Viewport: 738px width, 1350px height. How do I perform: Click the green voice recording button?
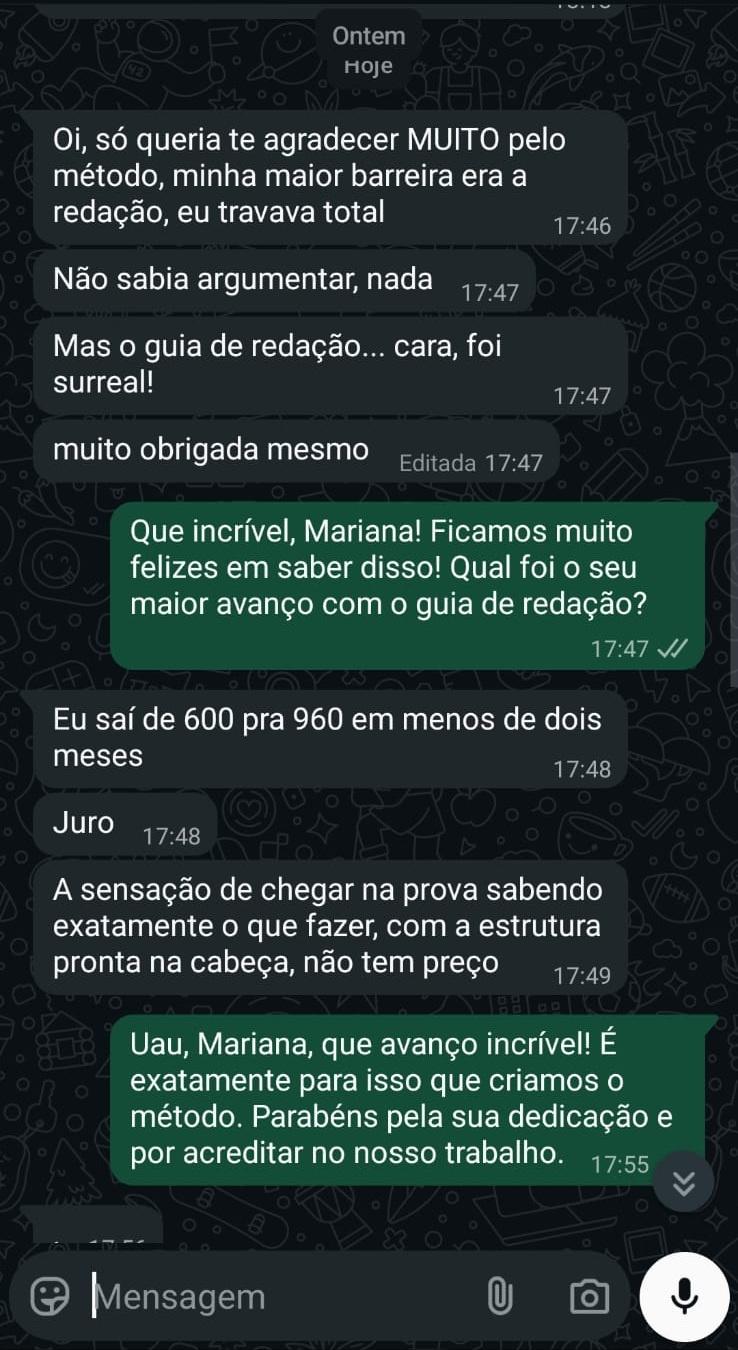pos(683,1296)
